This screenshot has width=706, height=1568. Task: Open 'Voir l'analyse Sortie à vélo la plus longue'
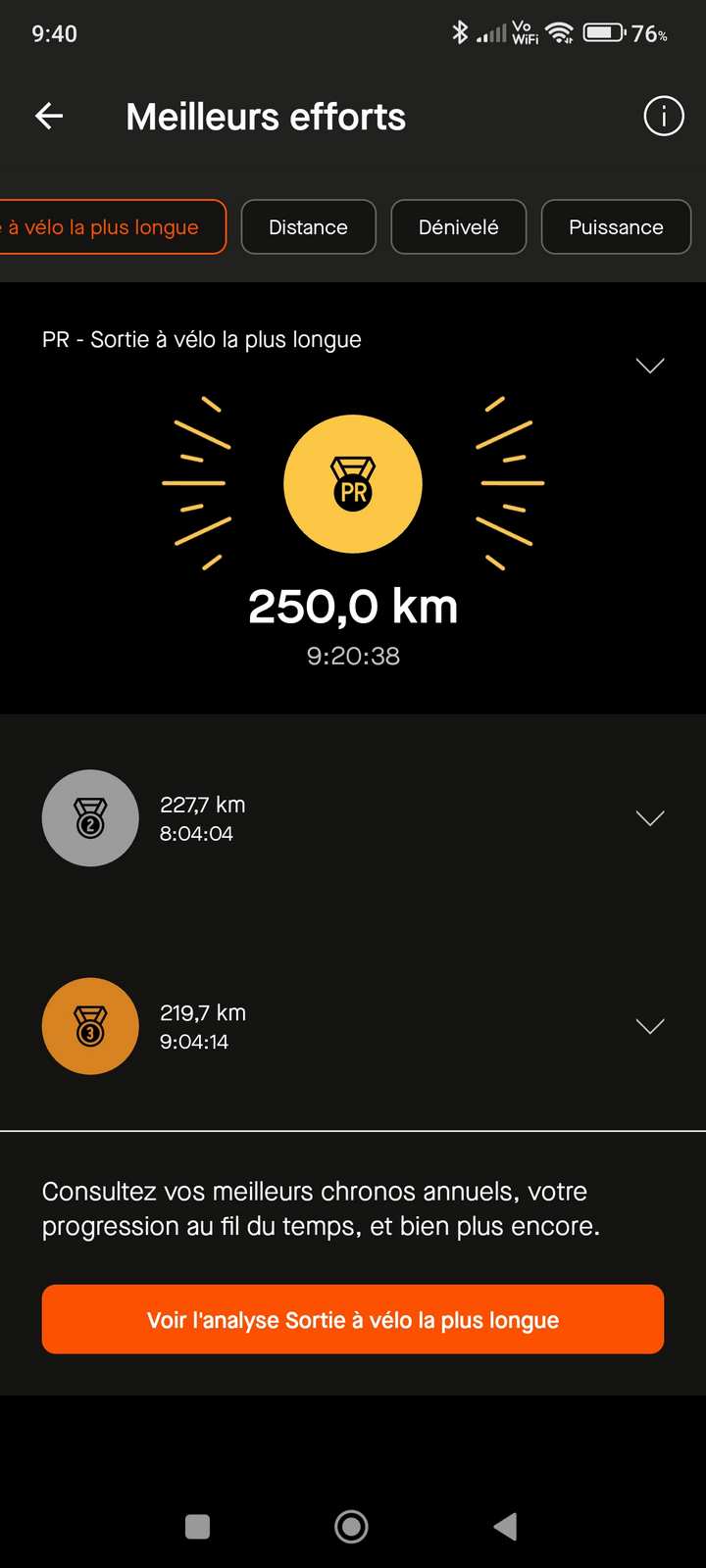353,1319
